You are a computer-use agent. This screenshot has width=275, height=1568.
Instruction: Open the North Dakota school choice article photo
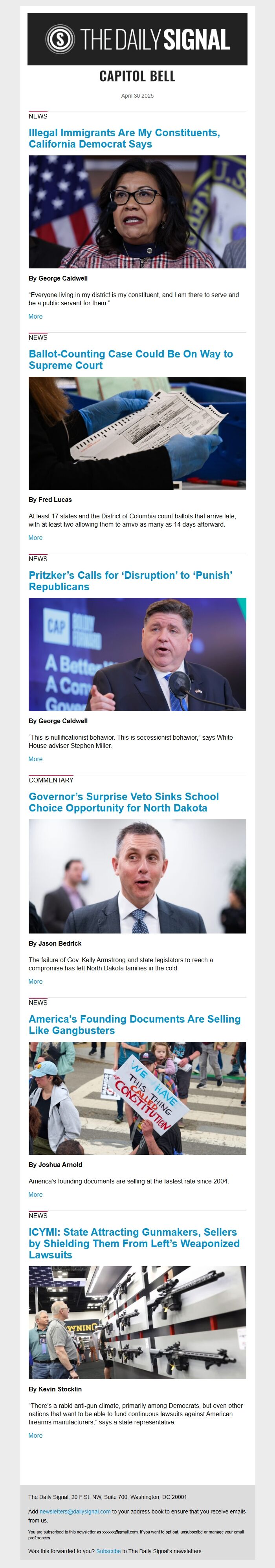click(137, 876)
